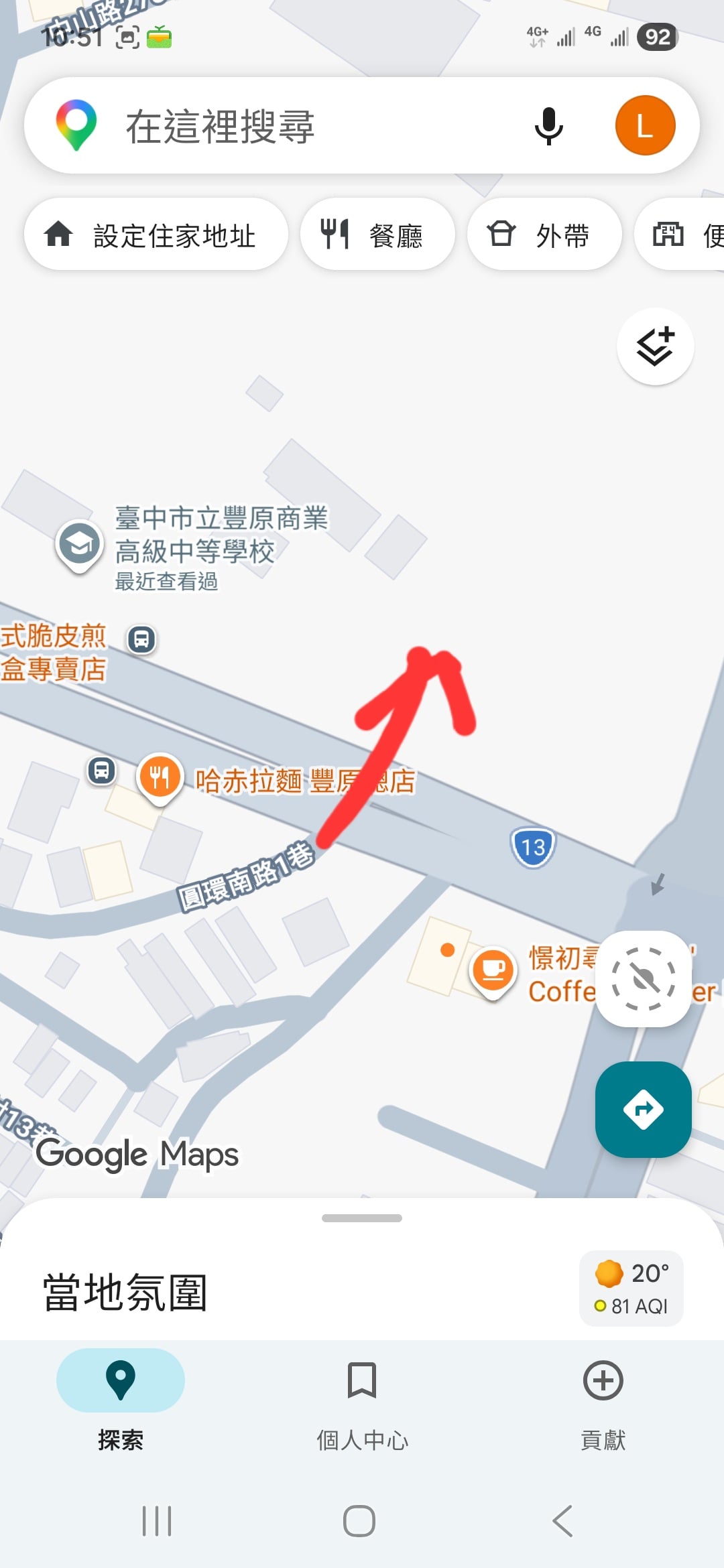Start voice search with the microphone

tap(548, 126)
